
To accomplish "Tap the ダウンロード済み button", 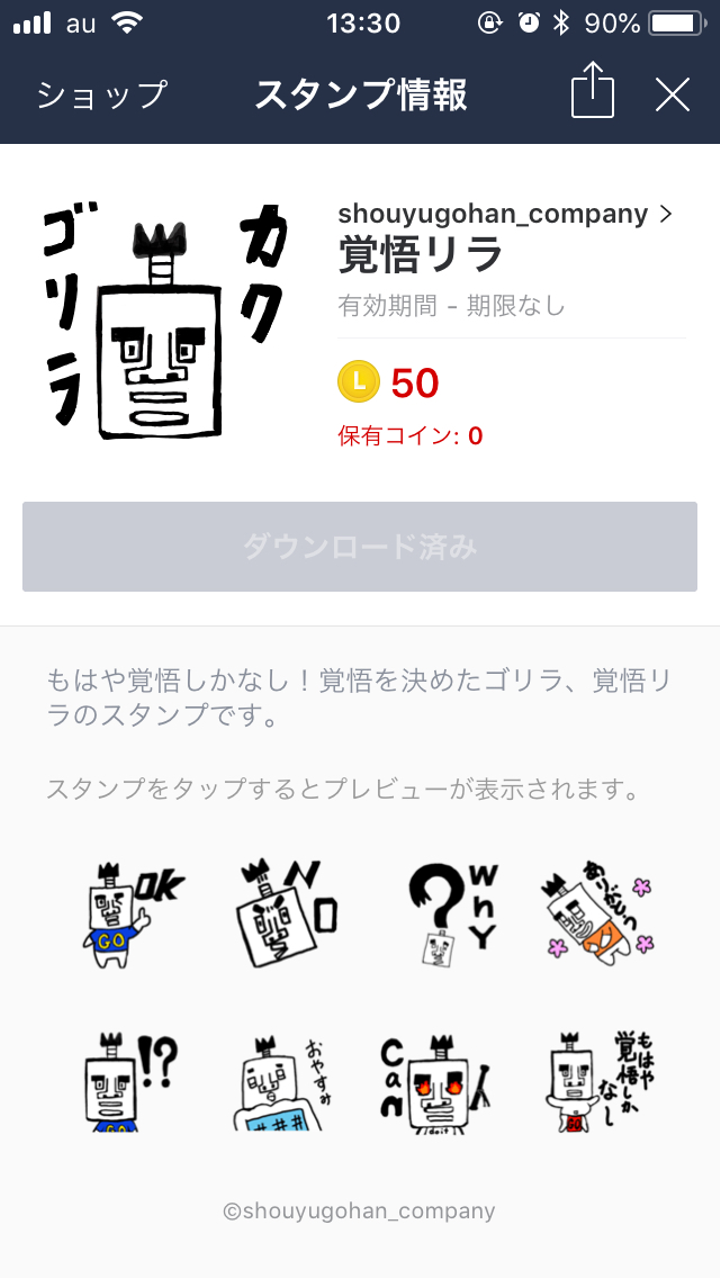I will (360, 547).
